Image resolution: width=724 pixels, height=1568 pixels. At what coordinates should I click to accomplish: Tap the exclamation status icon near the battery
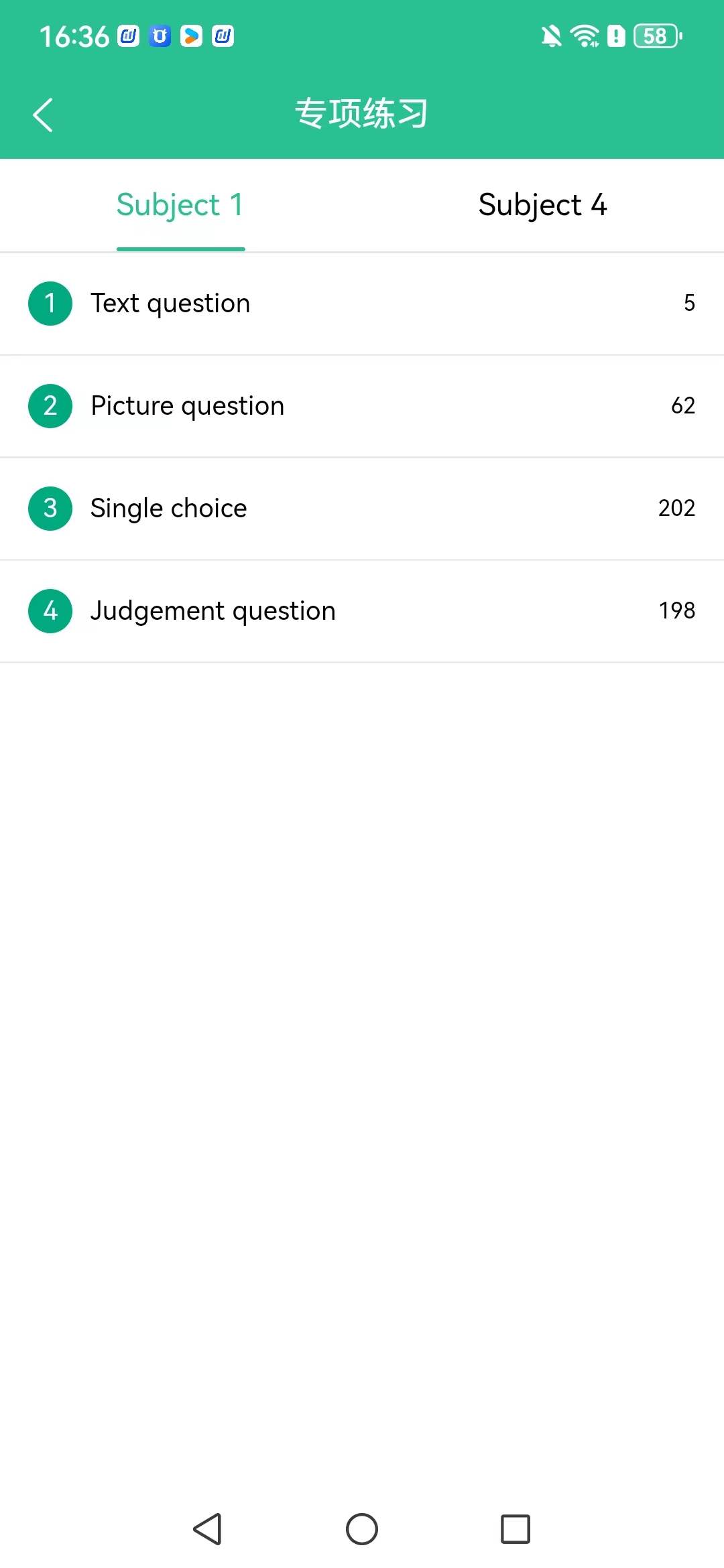pos(616,36)
